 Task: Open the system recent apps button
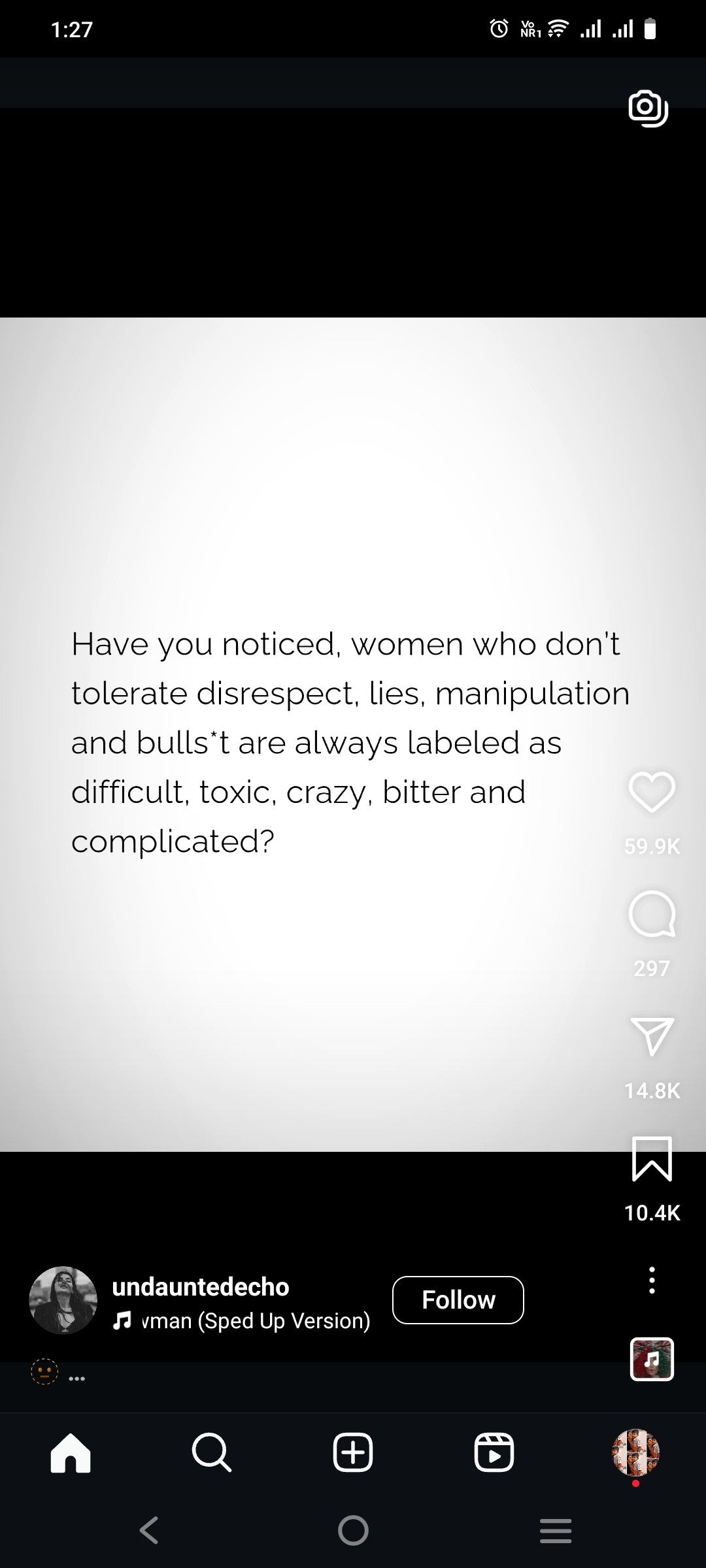[556, 1530]
